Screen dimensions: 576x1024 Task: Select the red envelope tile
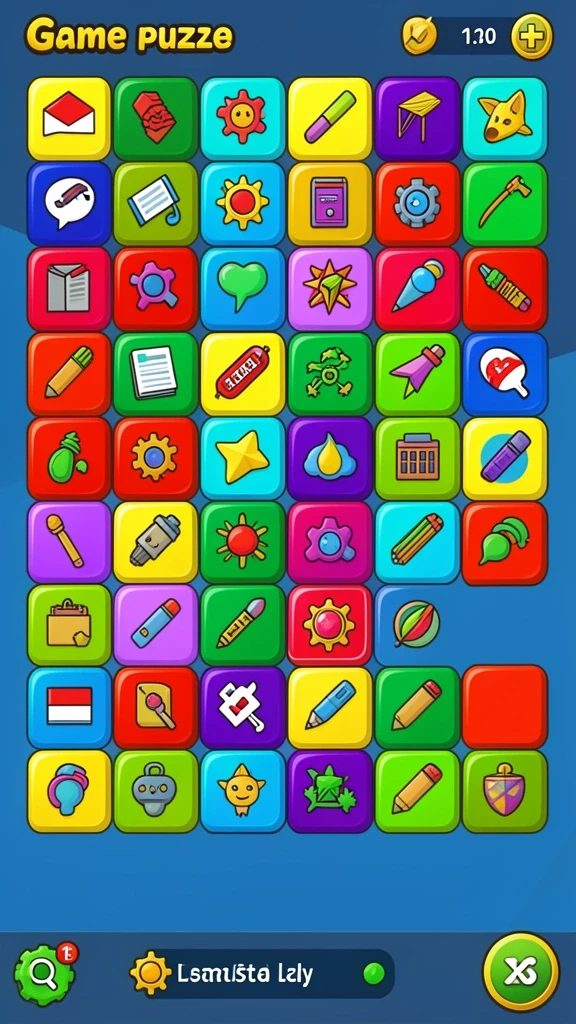(x=69, y=119)
